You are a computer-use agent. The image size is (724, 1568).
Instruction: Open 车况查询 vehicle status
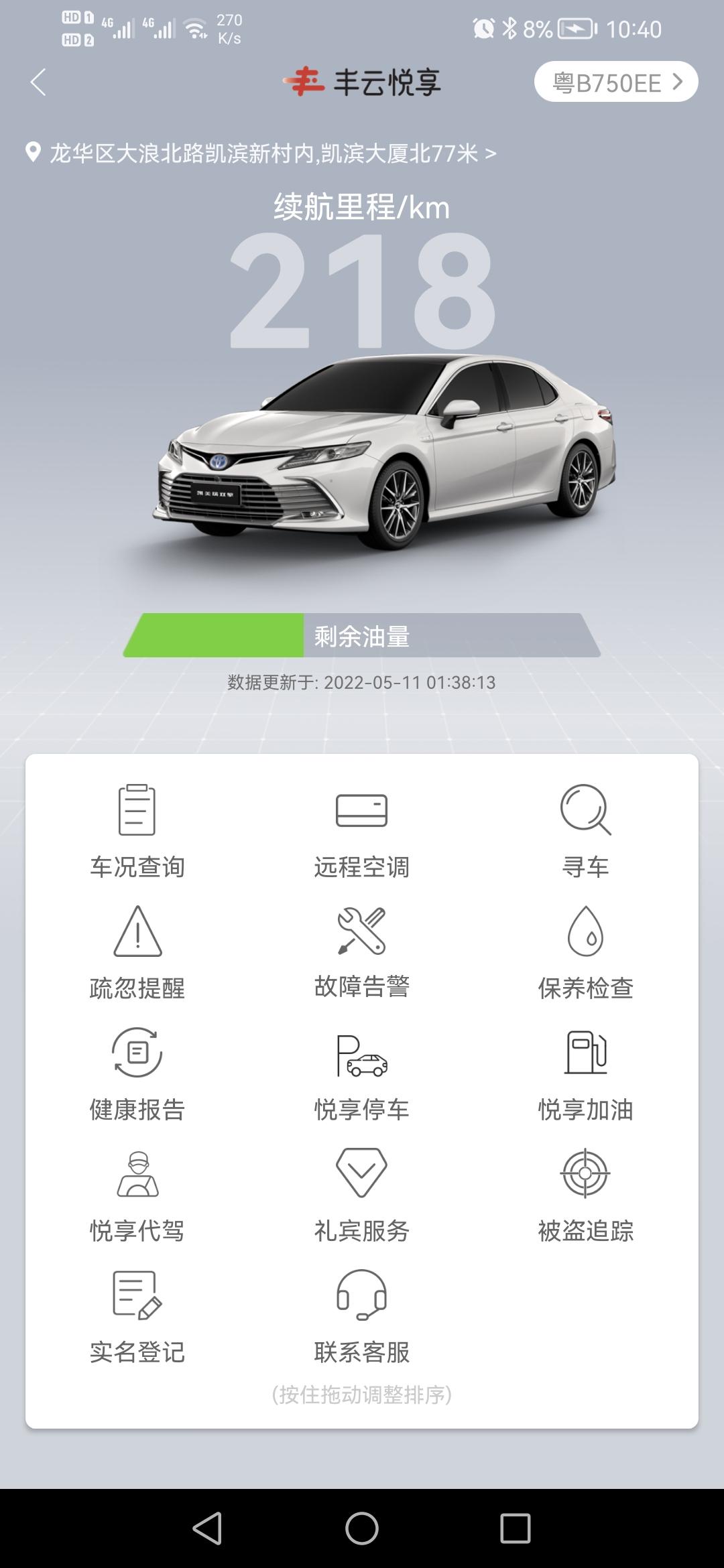137,830
